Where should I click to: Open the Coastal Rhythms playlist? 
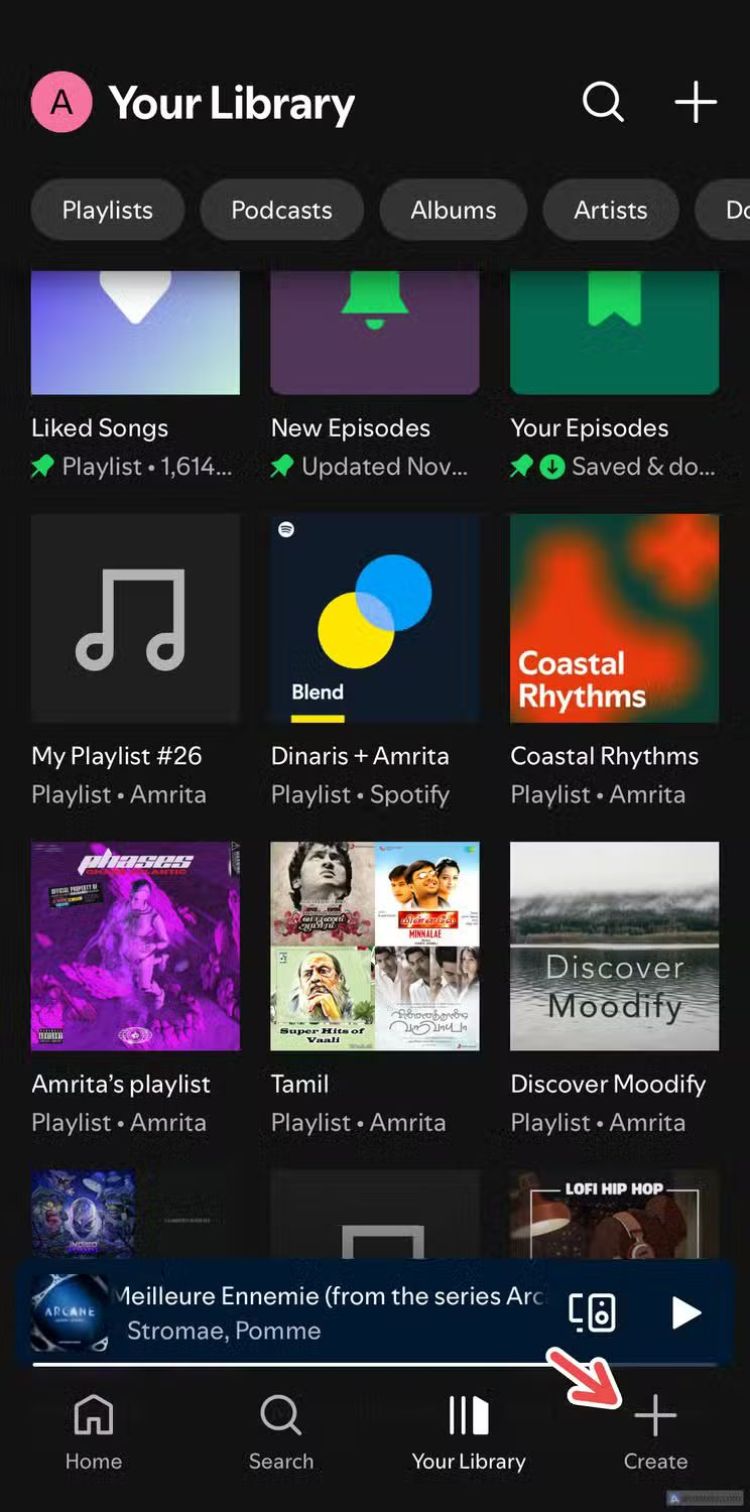click(x=614, y=618)
